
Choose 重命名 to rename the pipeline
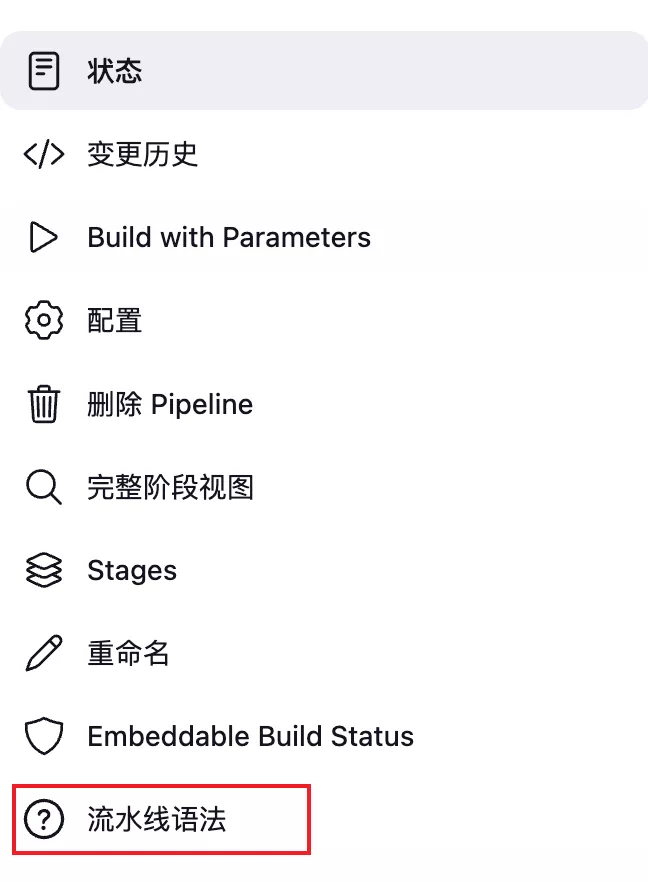point(128,654)
